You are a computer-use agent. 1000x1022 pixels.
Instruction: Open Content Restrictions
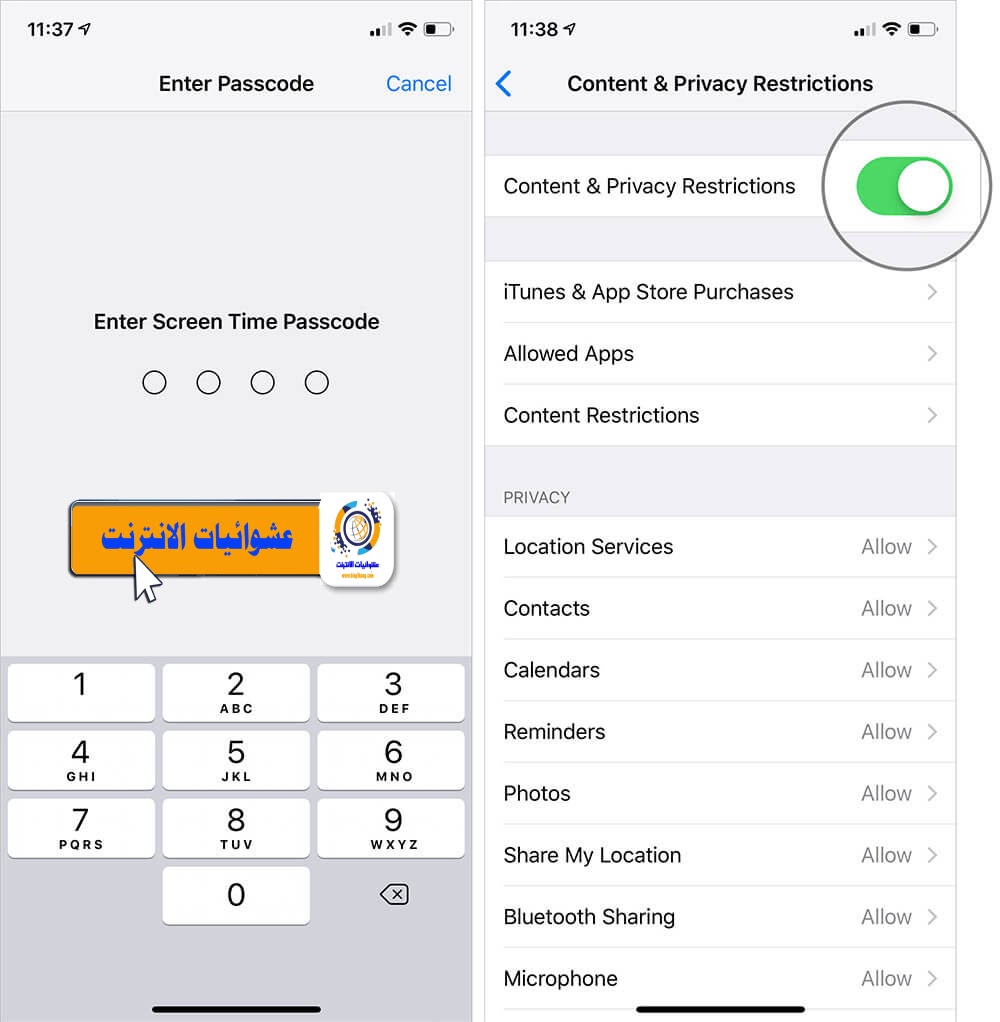(720, 415)
